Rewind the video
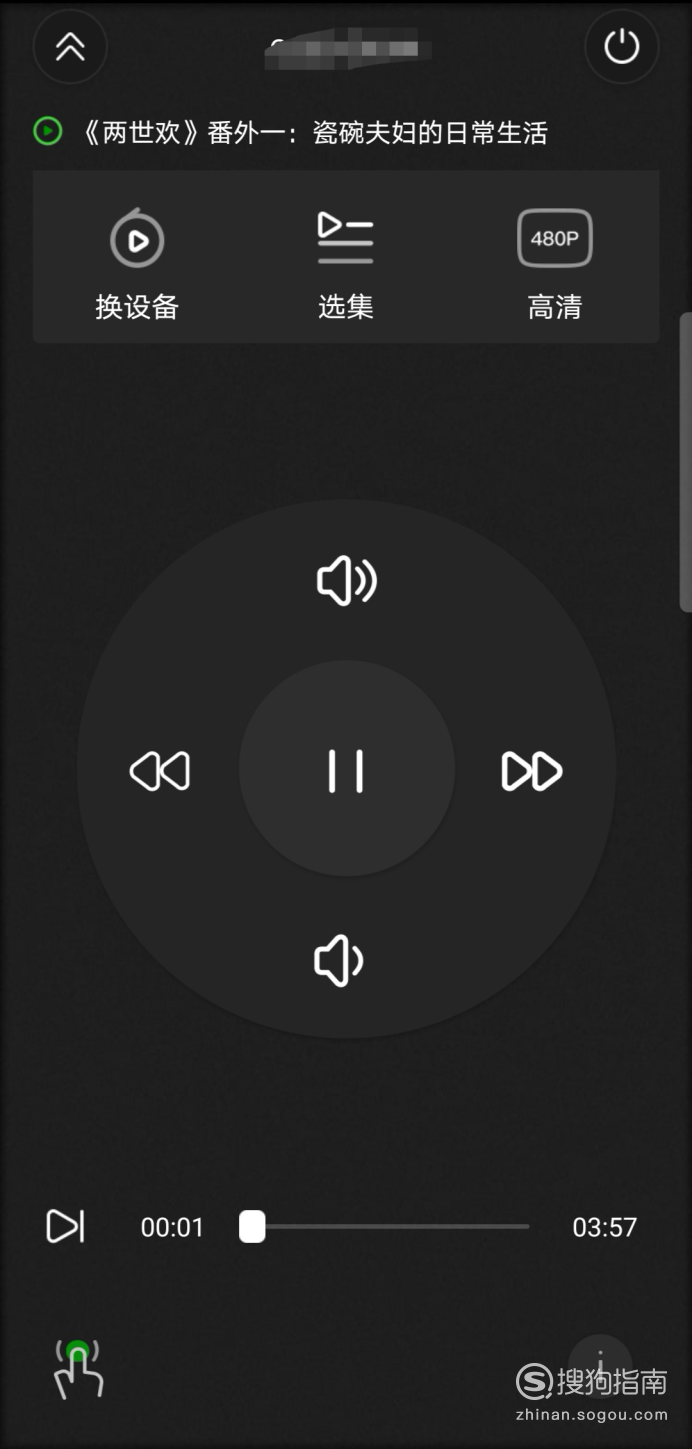The width and height of the screenshot is (692, 1449). click(x=160, y=771)
